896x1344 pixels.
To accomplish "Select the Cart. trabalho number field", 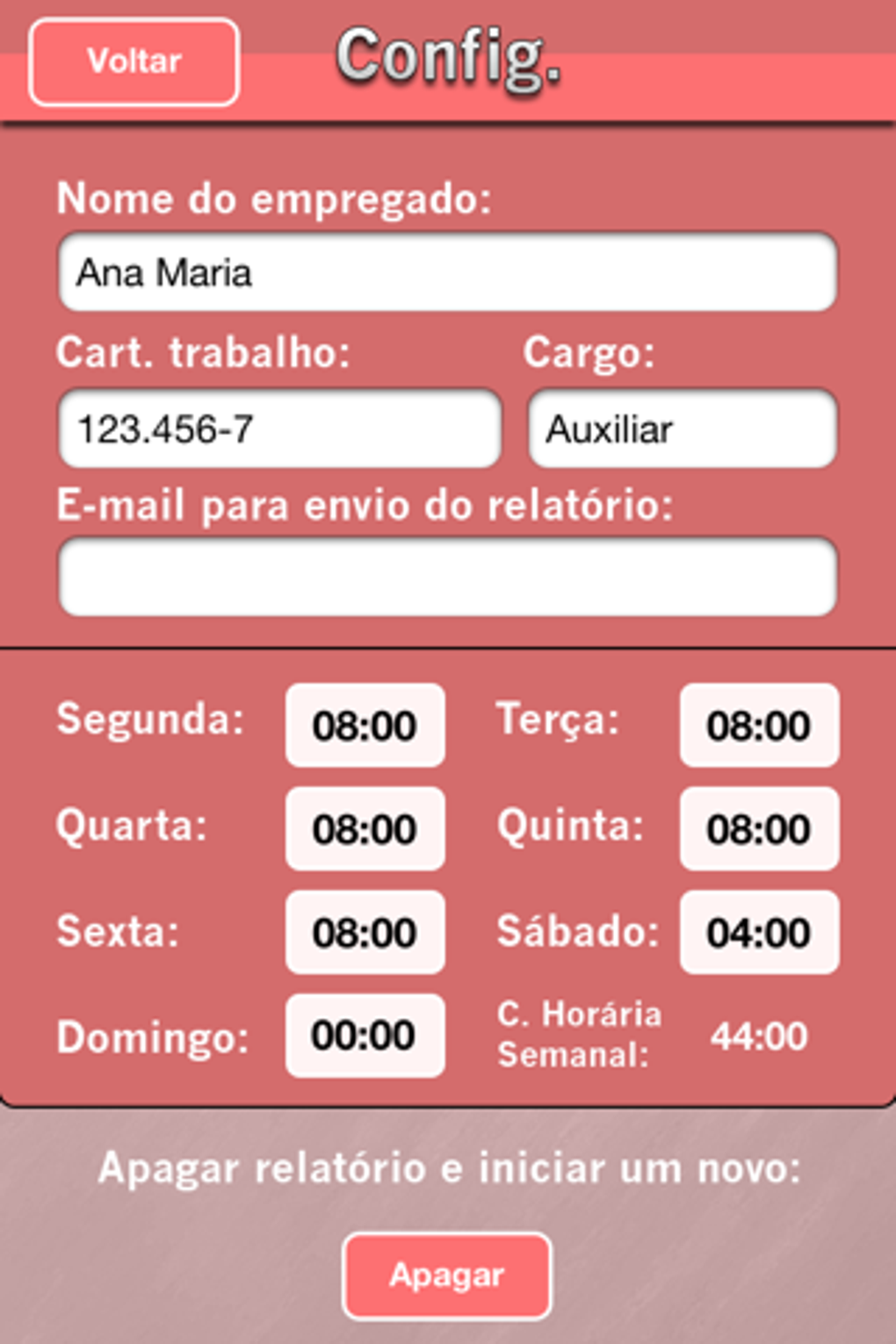I will (279, 429).
